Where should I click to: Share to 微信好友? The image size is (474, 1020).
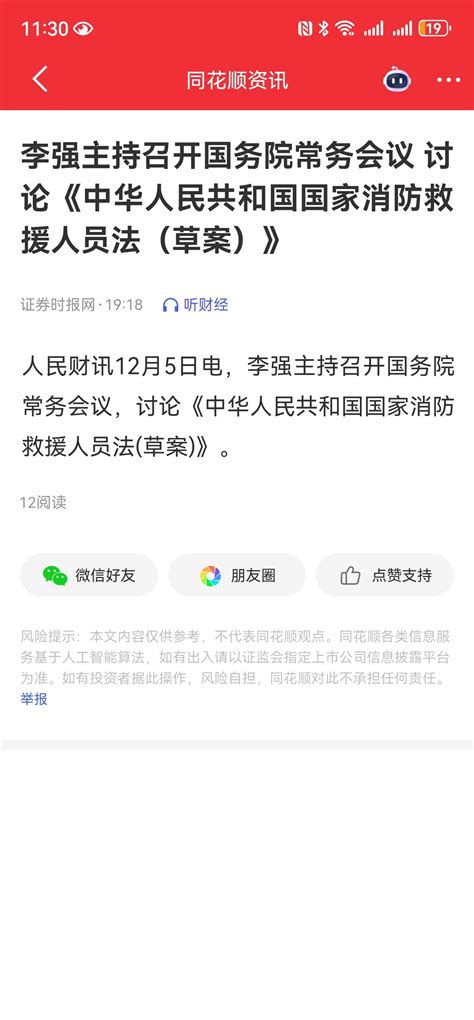click(89, 575)
